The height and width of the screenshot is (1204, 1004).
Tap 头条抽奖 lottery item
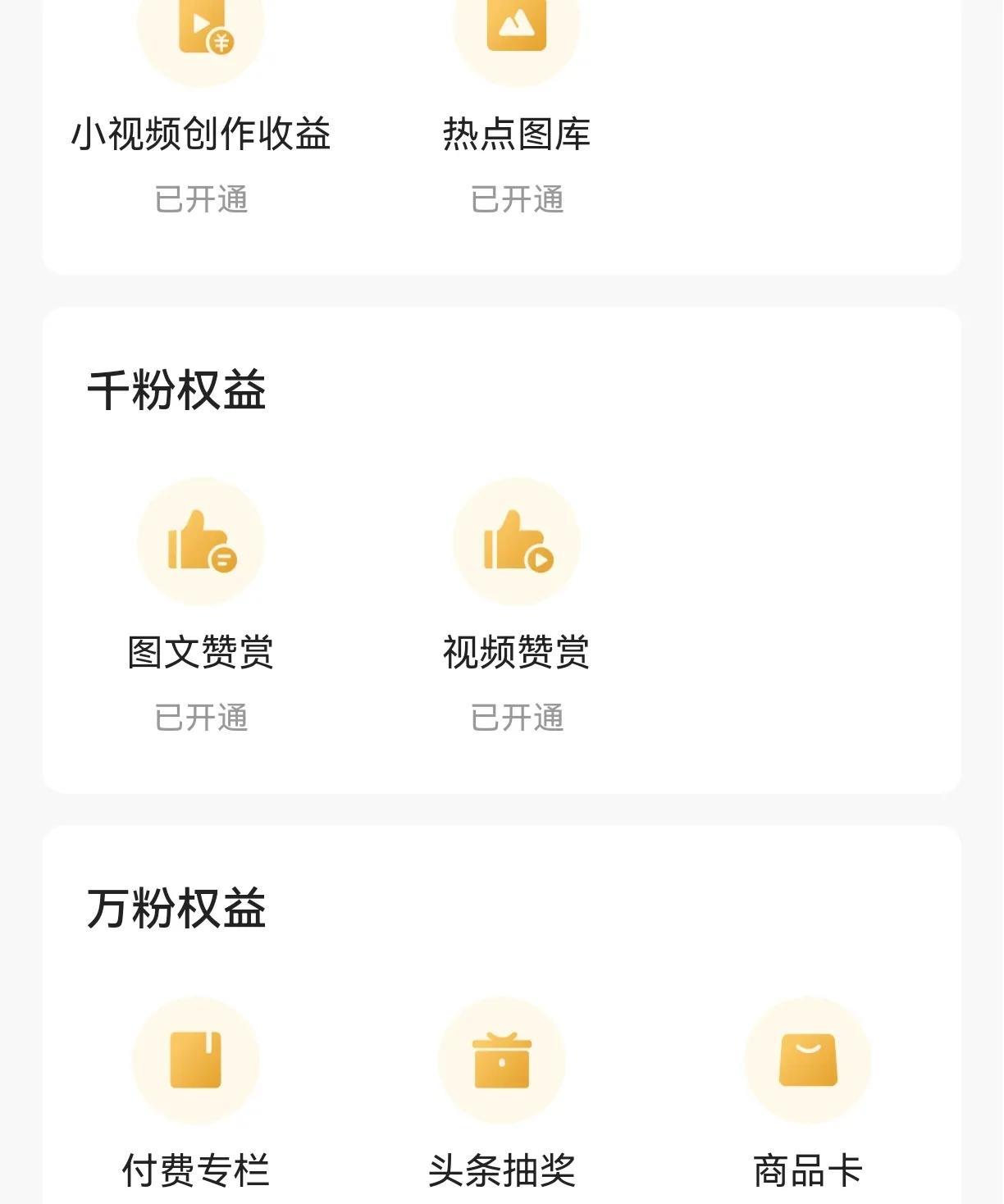pyautogui.click(x=502, y=1060)
